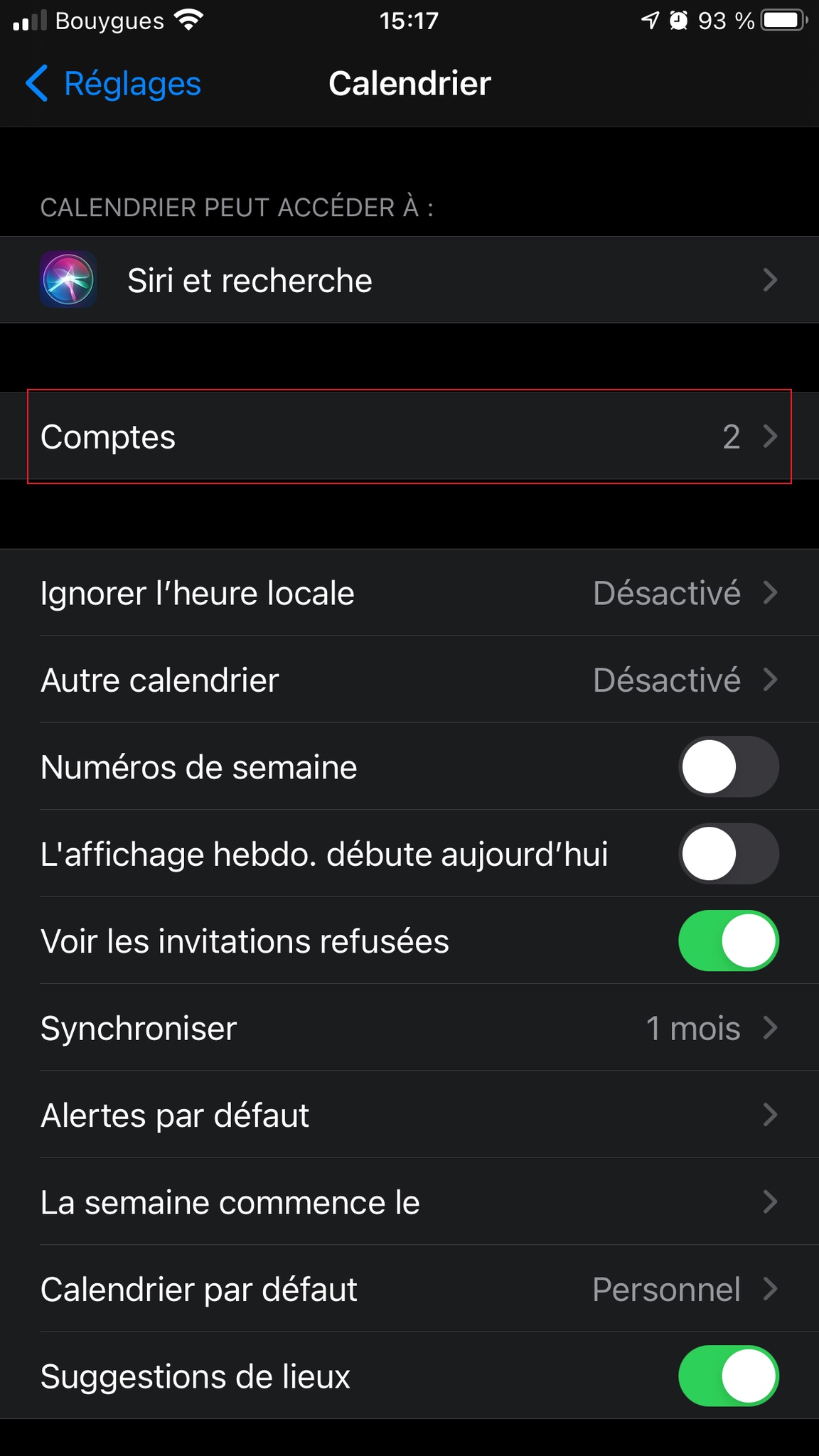Image resolution: width=819 pixels, height=1456 pixels.
Task: Open Siri et recherche settings
Action: [409, 280]
